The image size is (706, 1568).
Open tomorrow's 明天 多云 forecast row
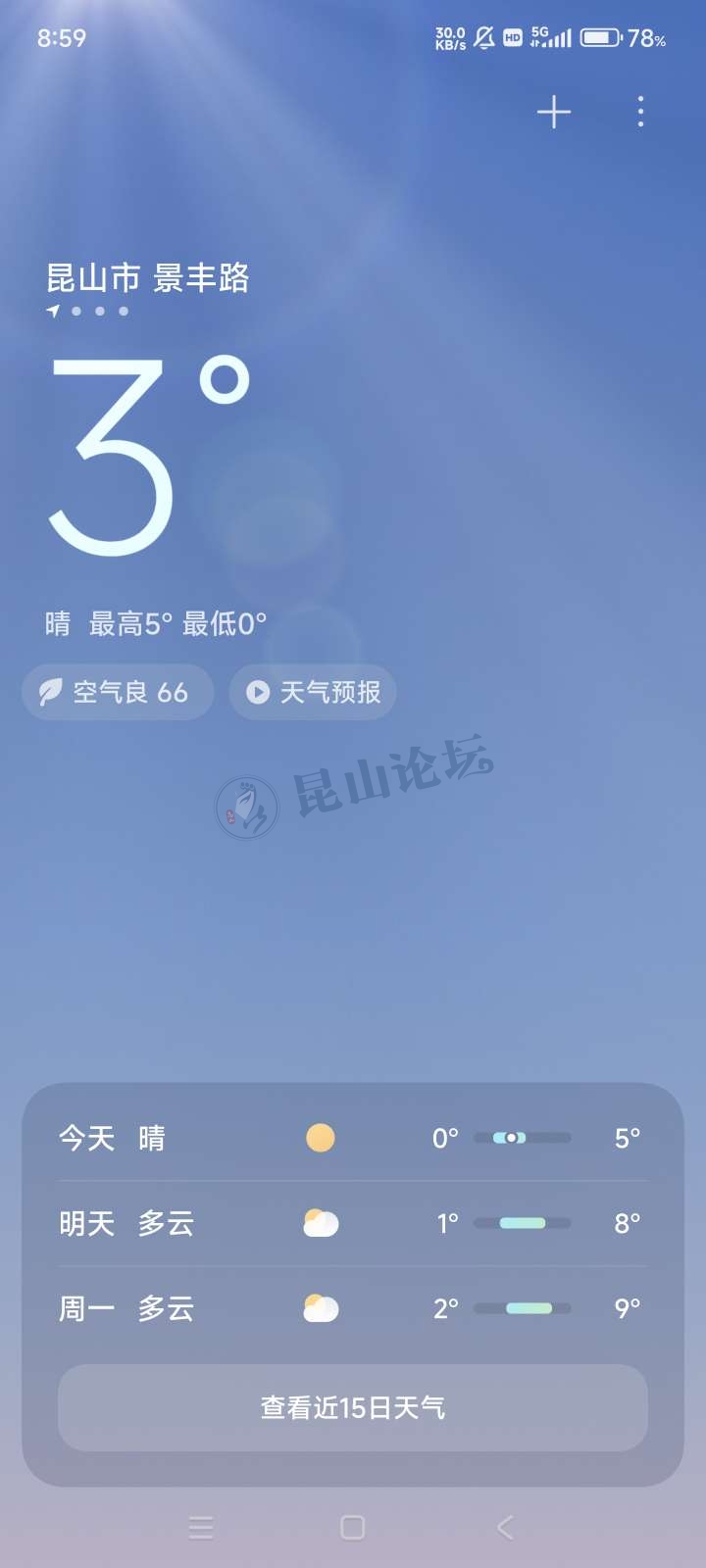click(353, 1223)
